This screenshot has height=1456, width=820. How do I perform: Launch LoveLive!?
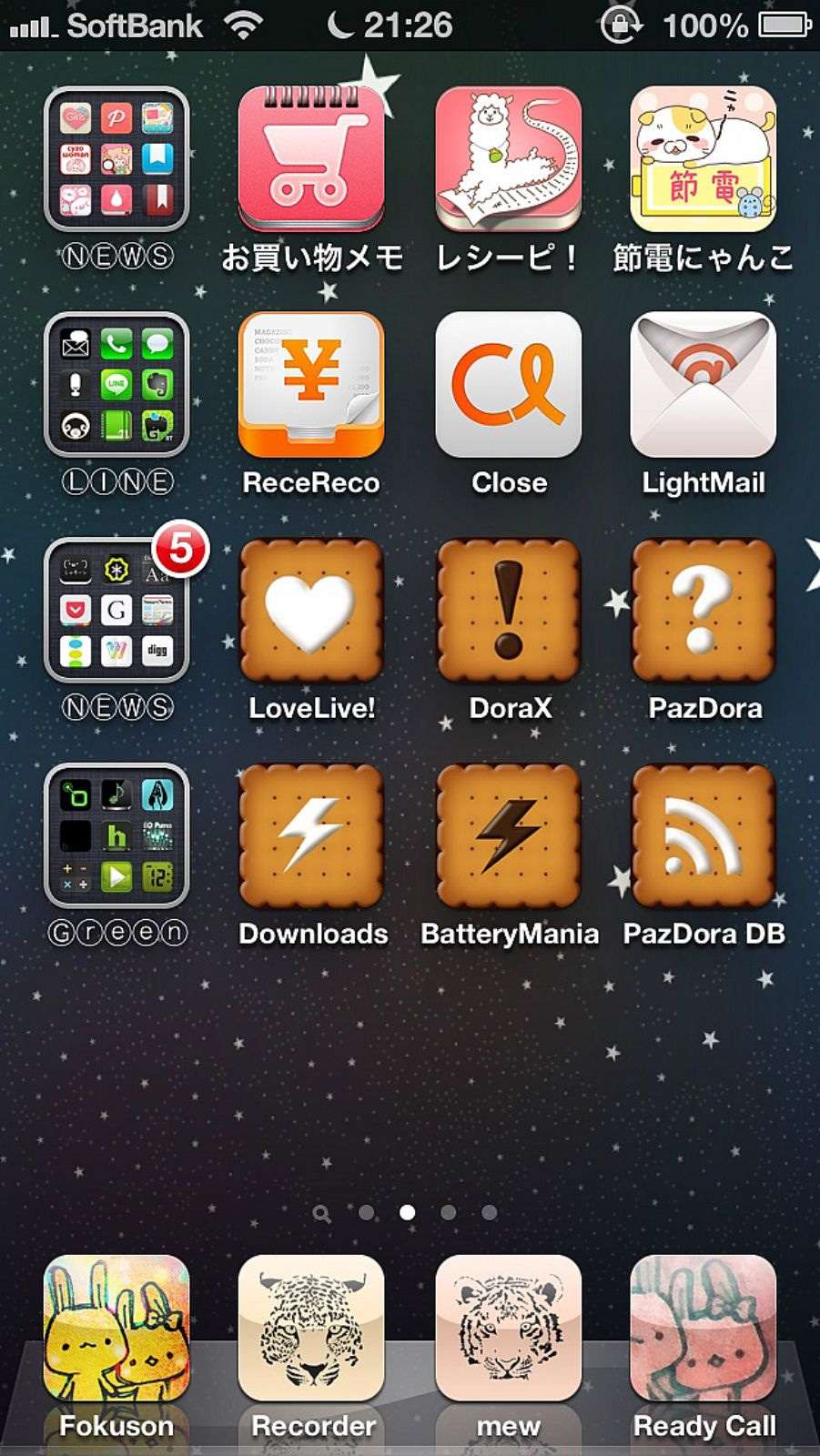coord(311,611)
